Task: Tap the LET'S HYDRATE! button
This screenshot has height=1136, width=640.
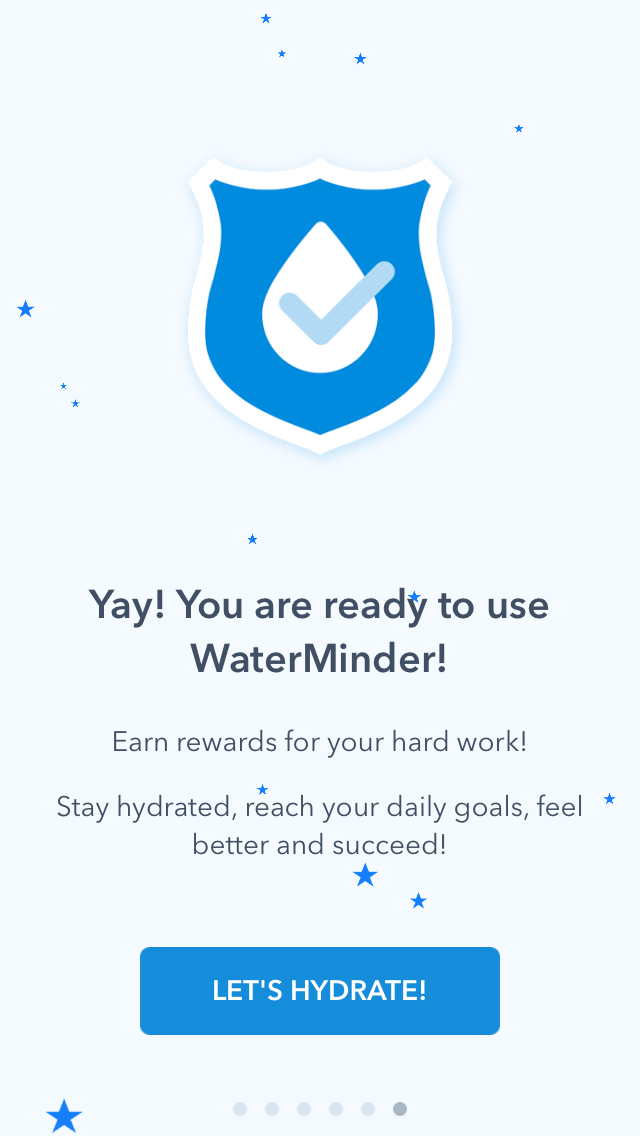Action: pos(320,991)
